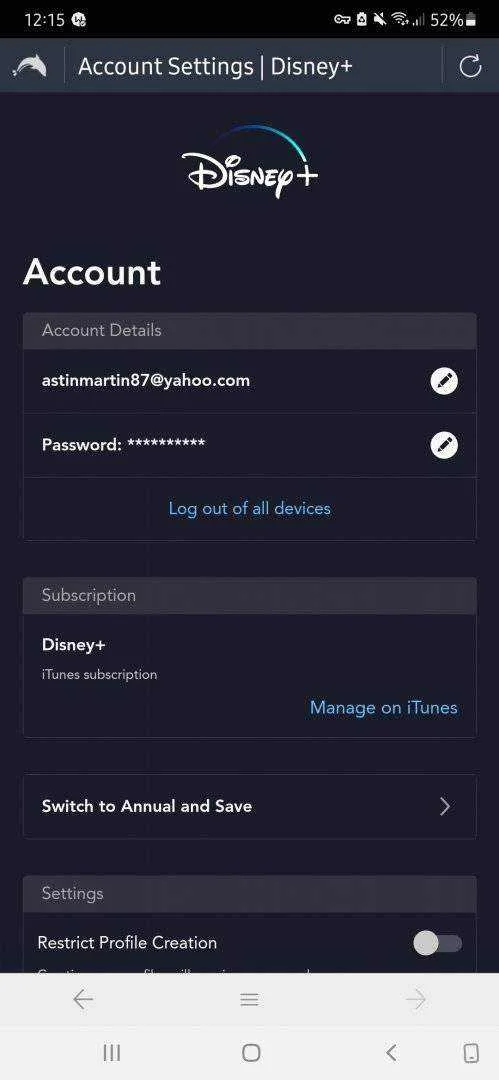This screenshot has width=499, height=1080.
Task: Go forward with the browser forward arrow
Action: click(x=416, y=999)
